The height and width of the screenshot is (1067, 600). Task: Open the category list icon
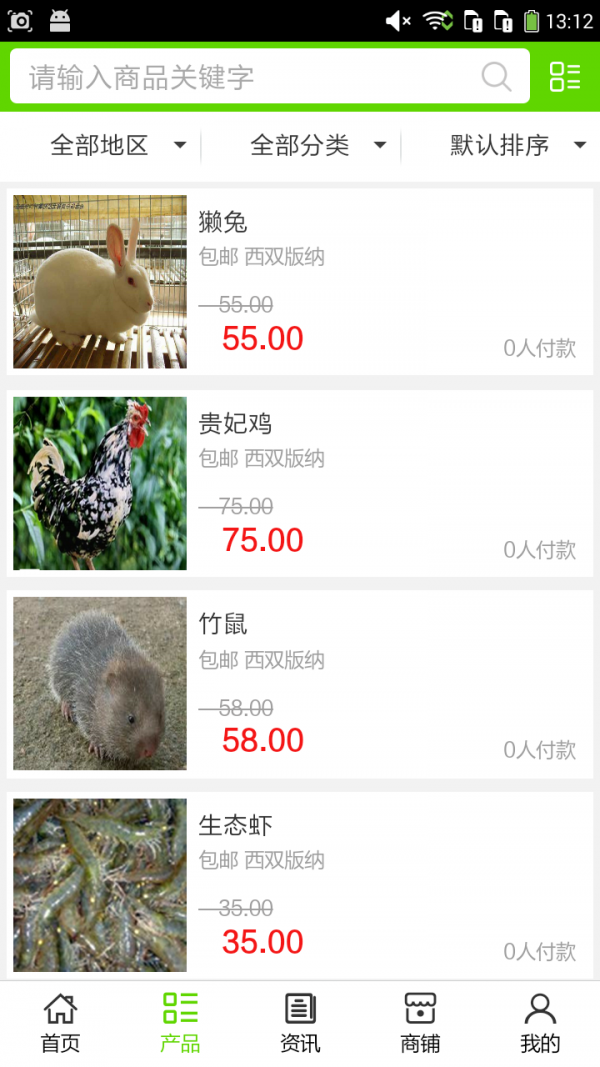click(565, 77)
